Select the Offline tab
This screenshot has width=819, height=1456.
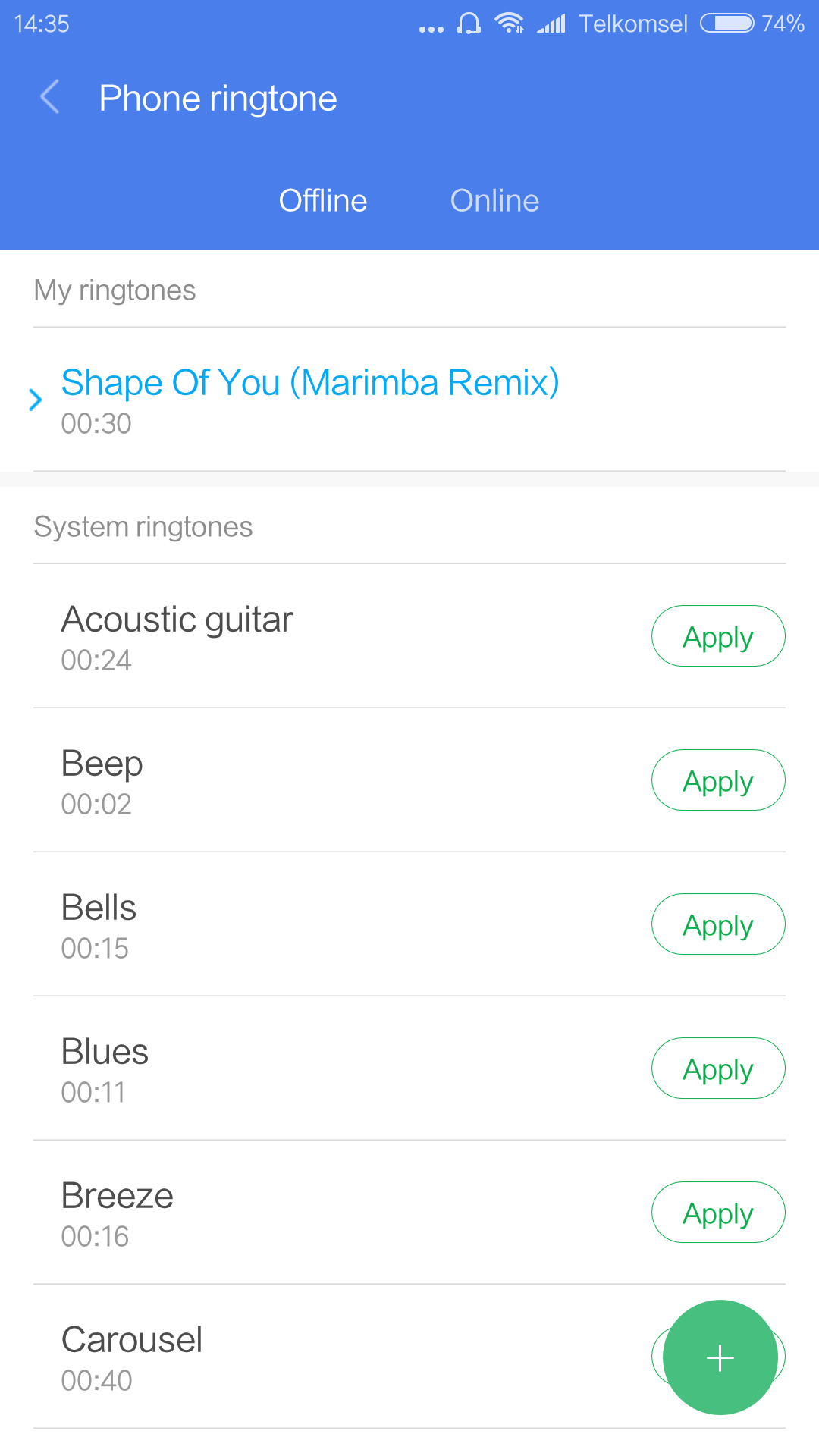323,201
